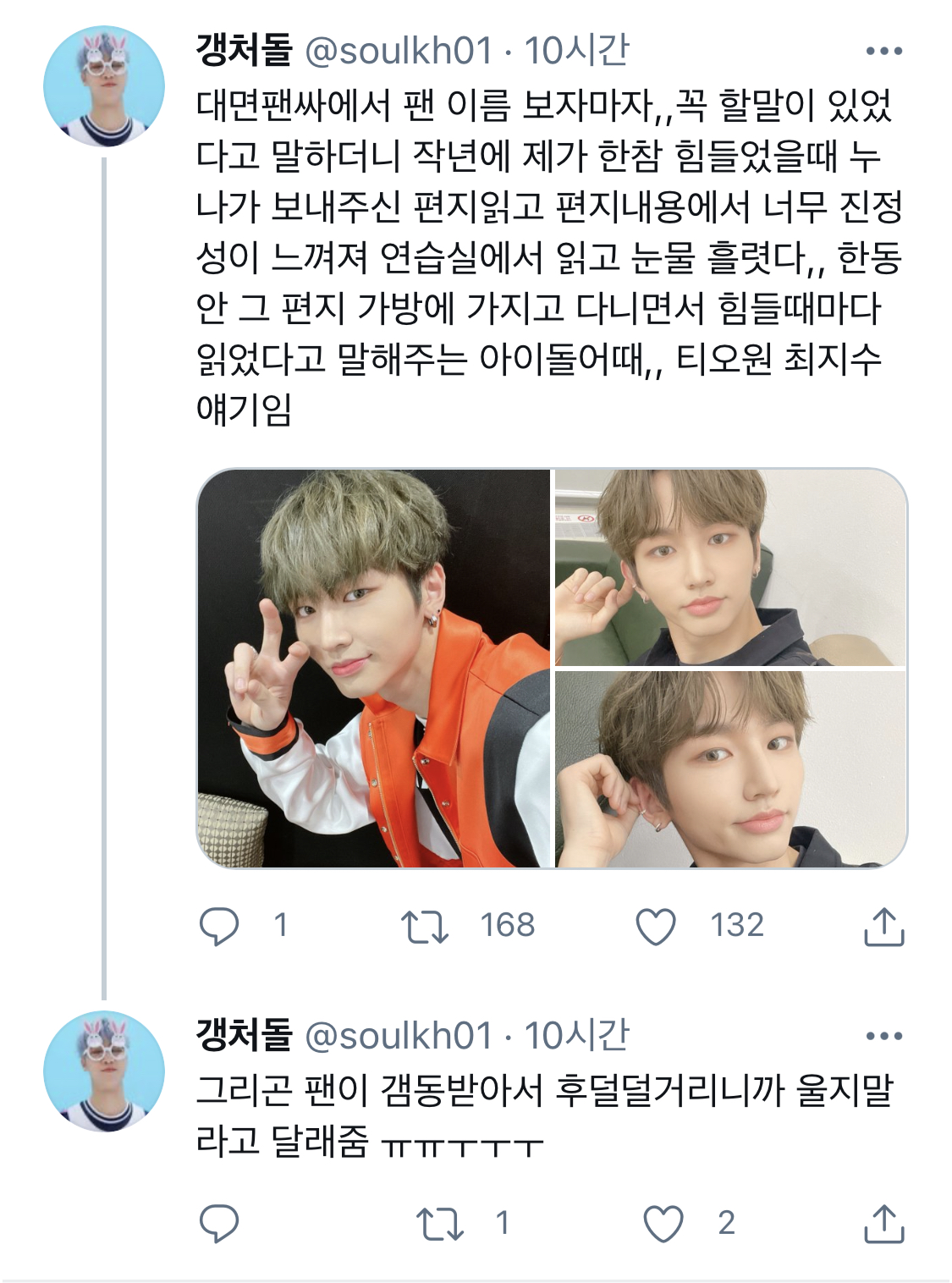
Task: Retweet the tweet with 168 retweets
Action: (x=424, y=926)
